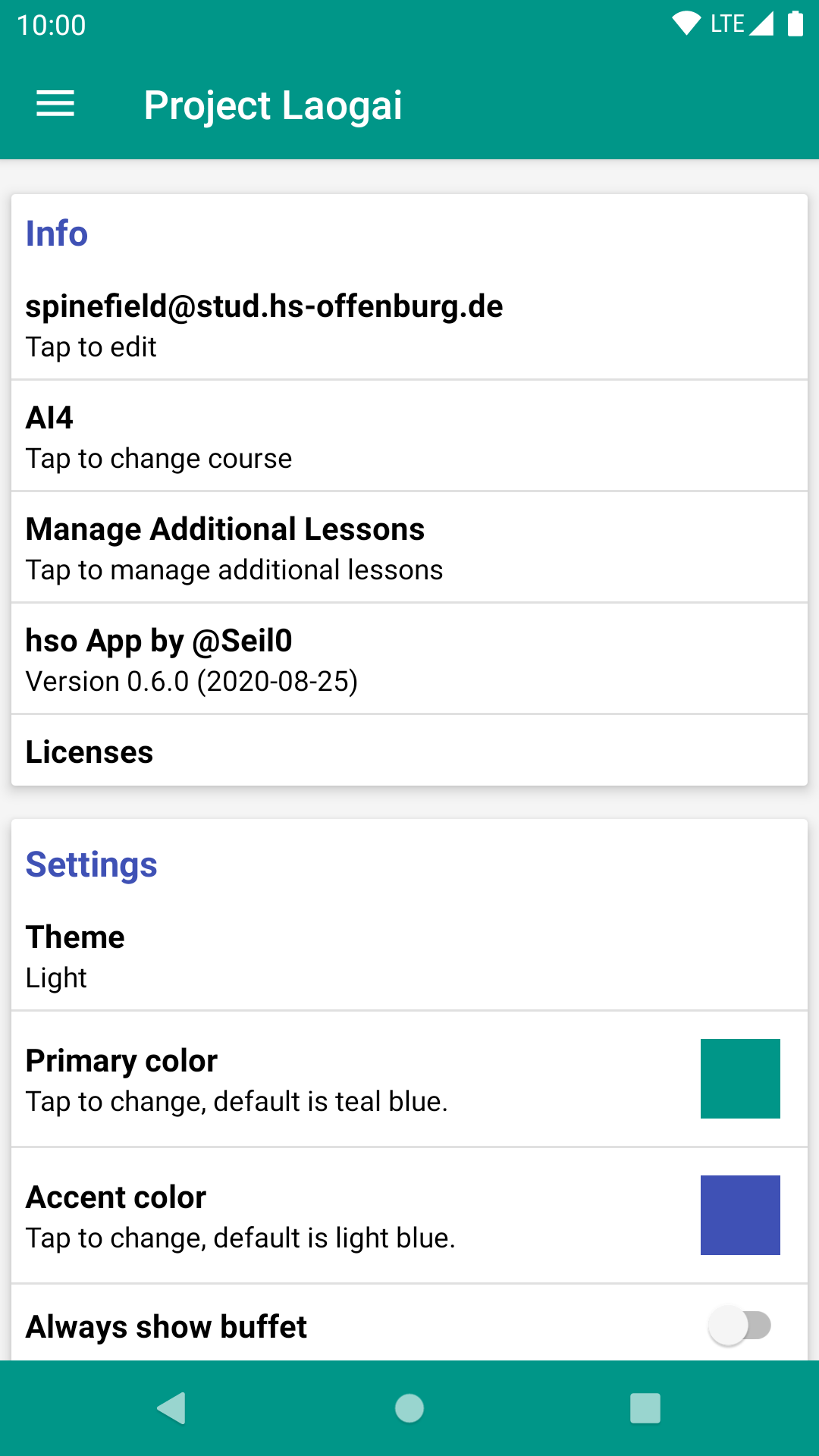The height and width of the screenshot is (1456, 819).
Task: Open the navigation drawer menu
Action: click(x=55, y=104)
